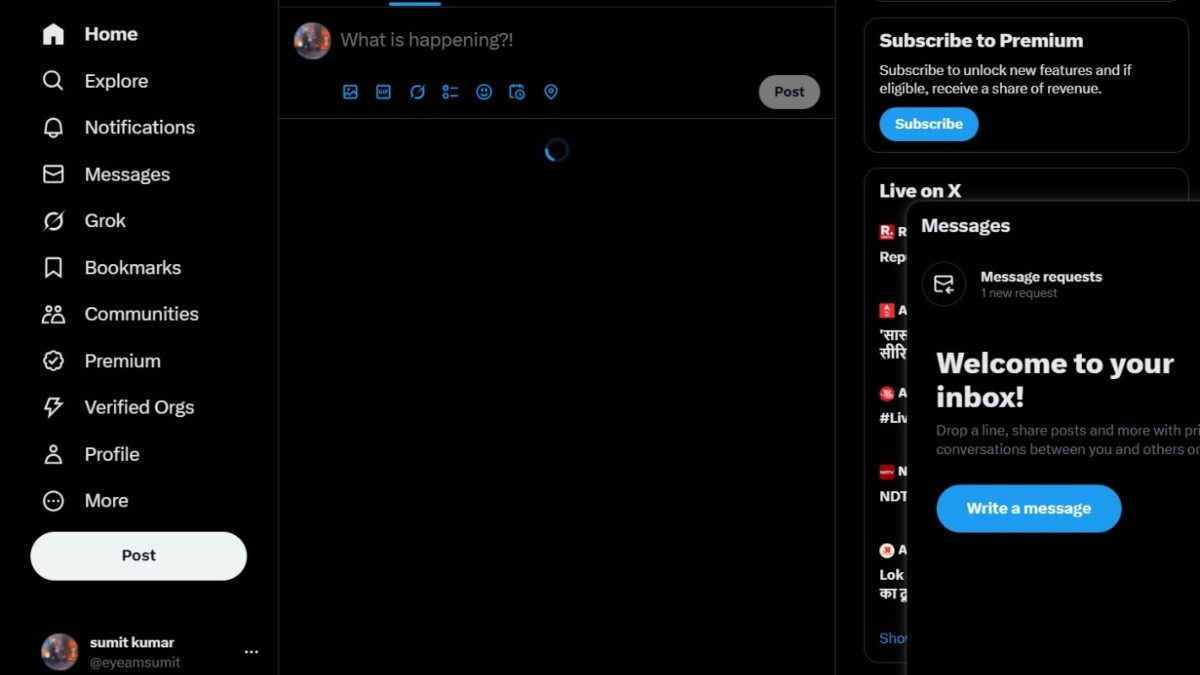Add an image to the post
This screenshot has width=1200, height=675.
(x=350, y=92)
